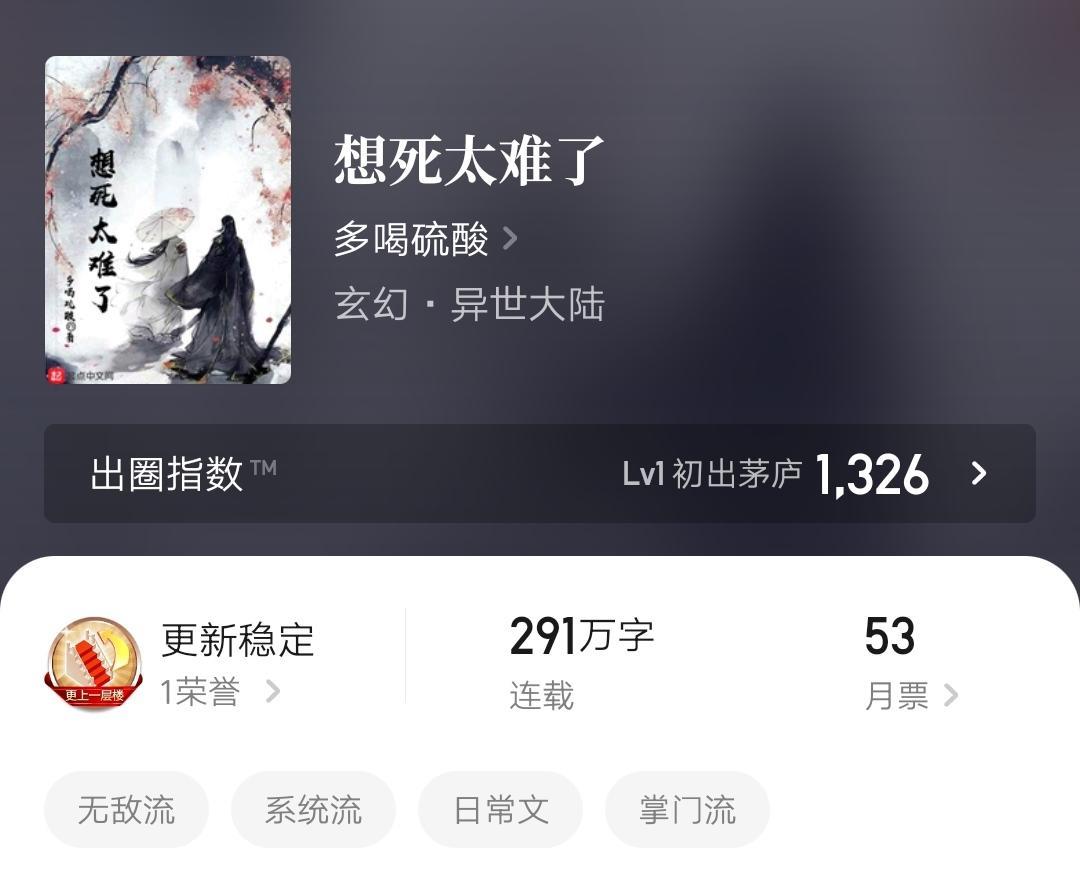The width and height of the screenshot is (1080, 881).
Task: Open the 出圈指数 details row
Action: click(x=540, y=474)
